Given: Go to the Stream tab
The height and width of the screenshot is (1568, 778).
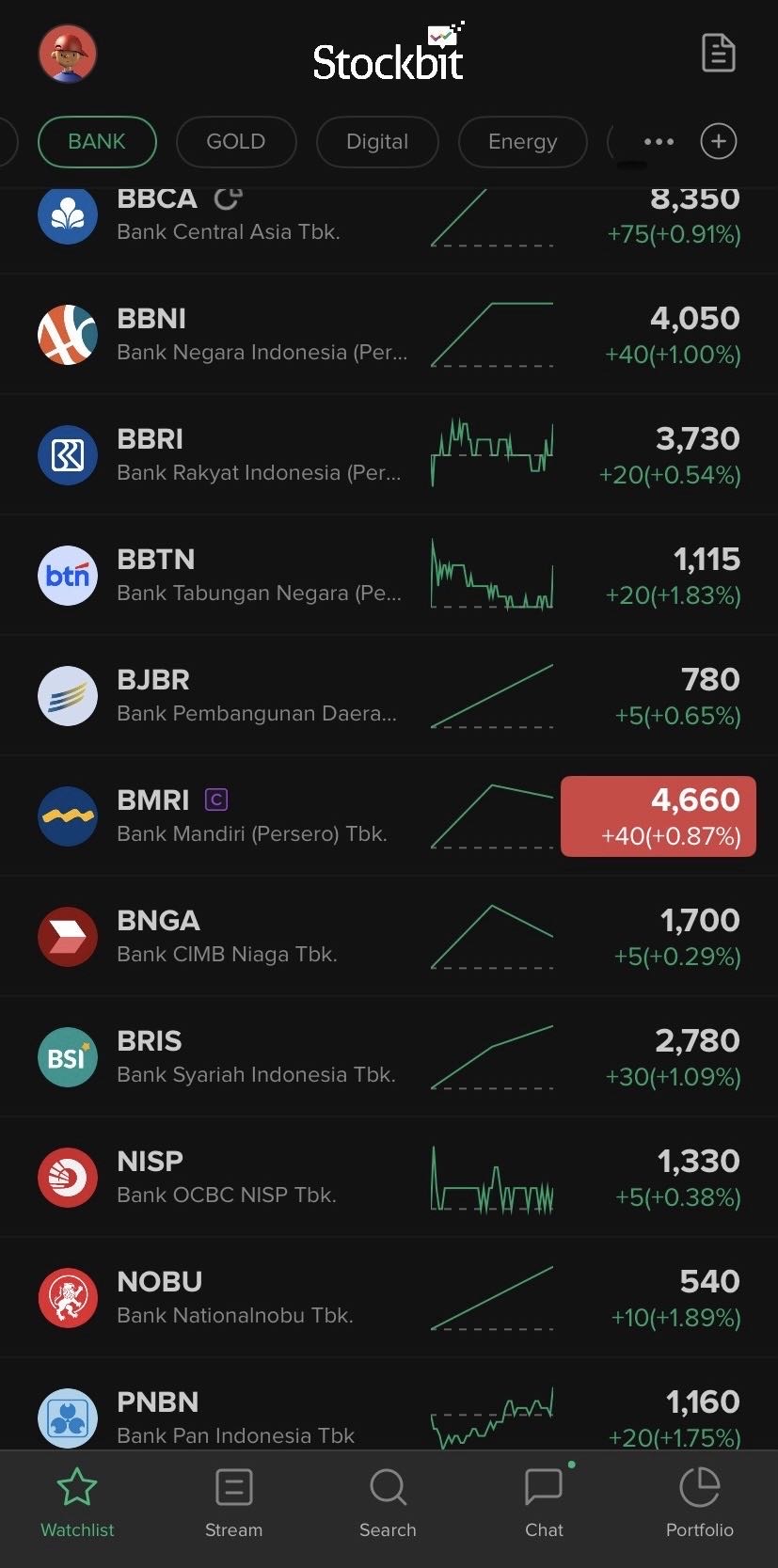Looking at the screenshot, I should 233,1504.
